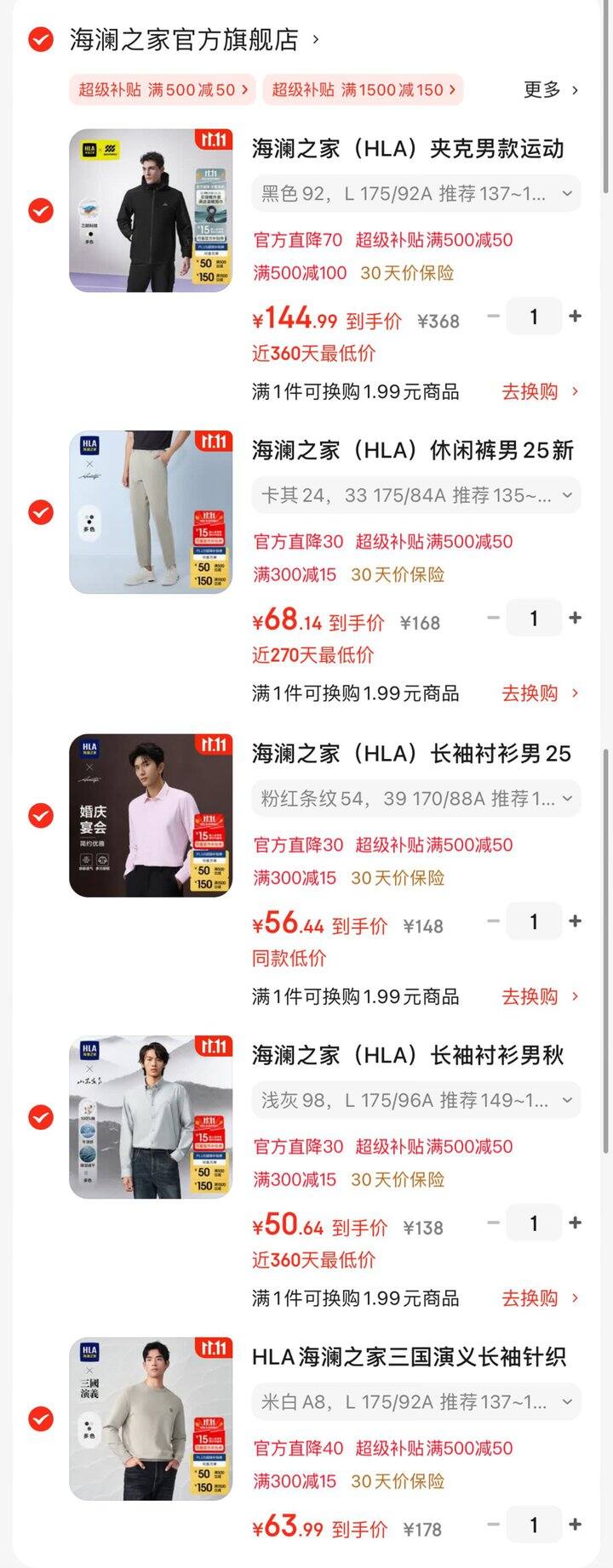This screenshot has height=1568, width=613.
Task: Show 更多 store coupons
Action: point(550,89)
